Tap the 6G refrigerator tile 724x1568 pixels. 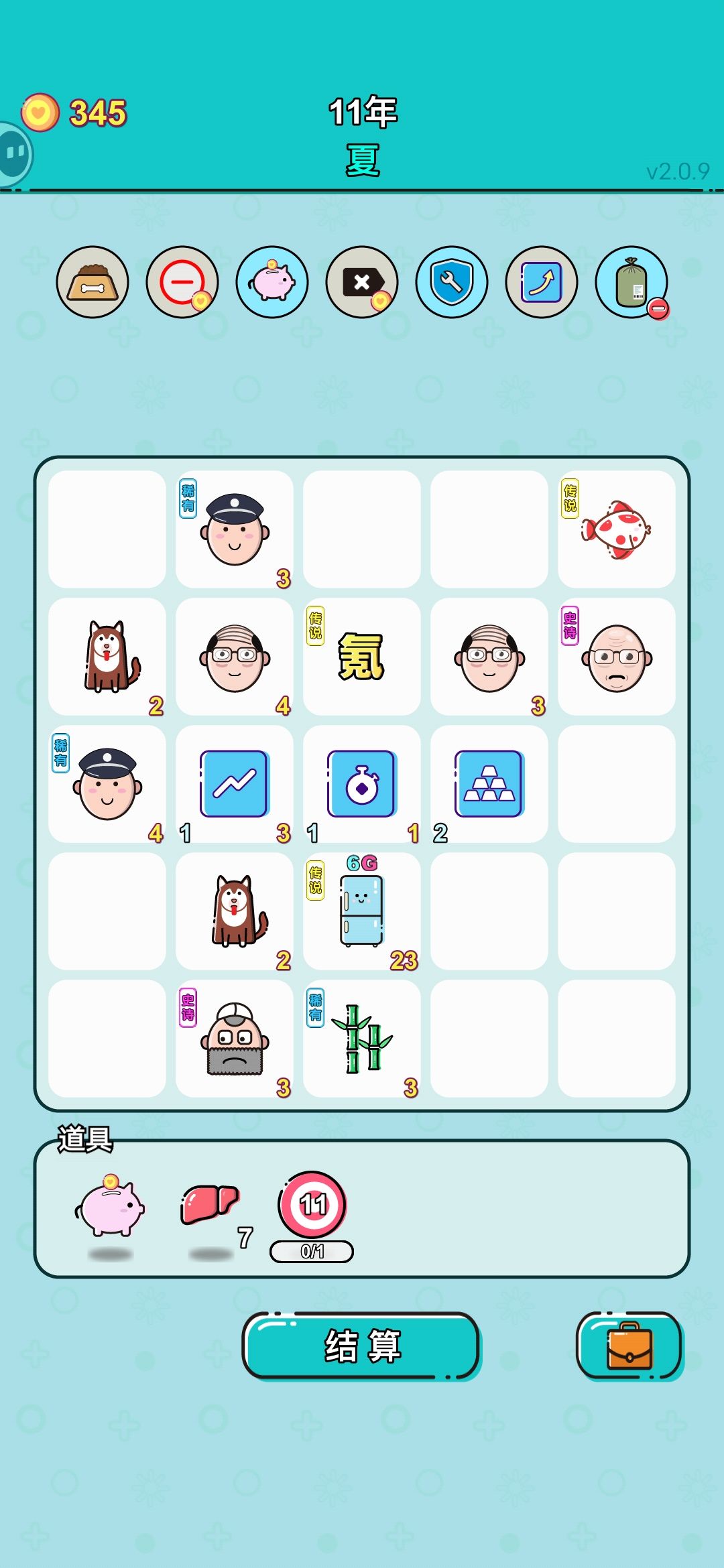[x=362, y=911]
